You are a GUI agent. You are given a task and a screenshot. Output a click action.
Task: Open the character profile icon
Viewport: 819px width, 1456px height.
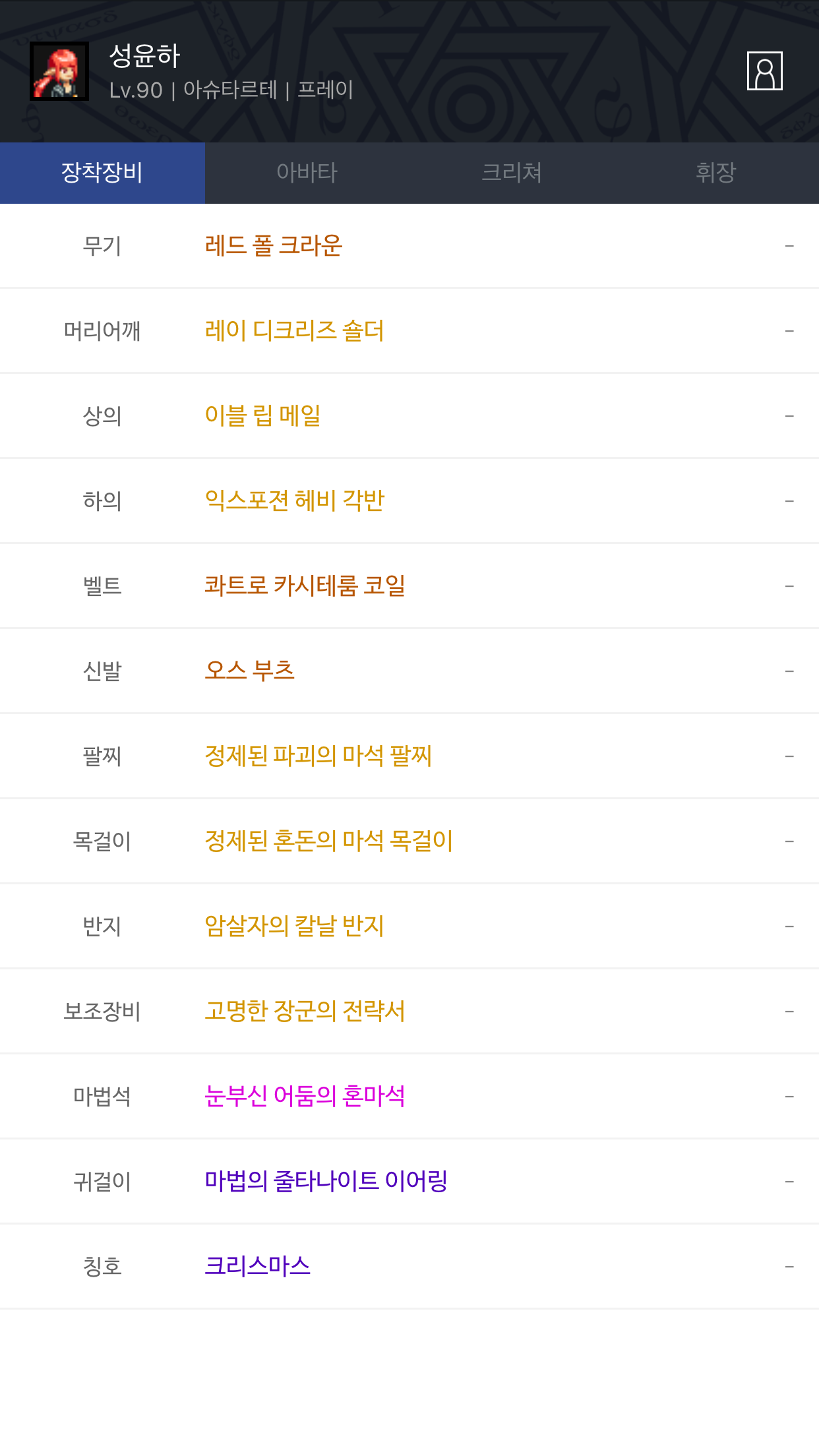coord(764,71)
